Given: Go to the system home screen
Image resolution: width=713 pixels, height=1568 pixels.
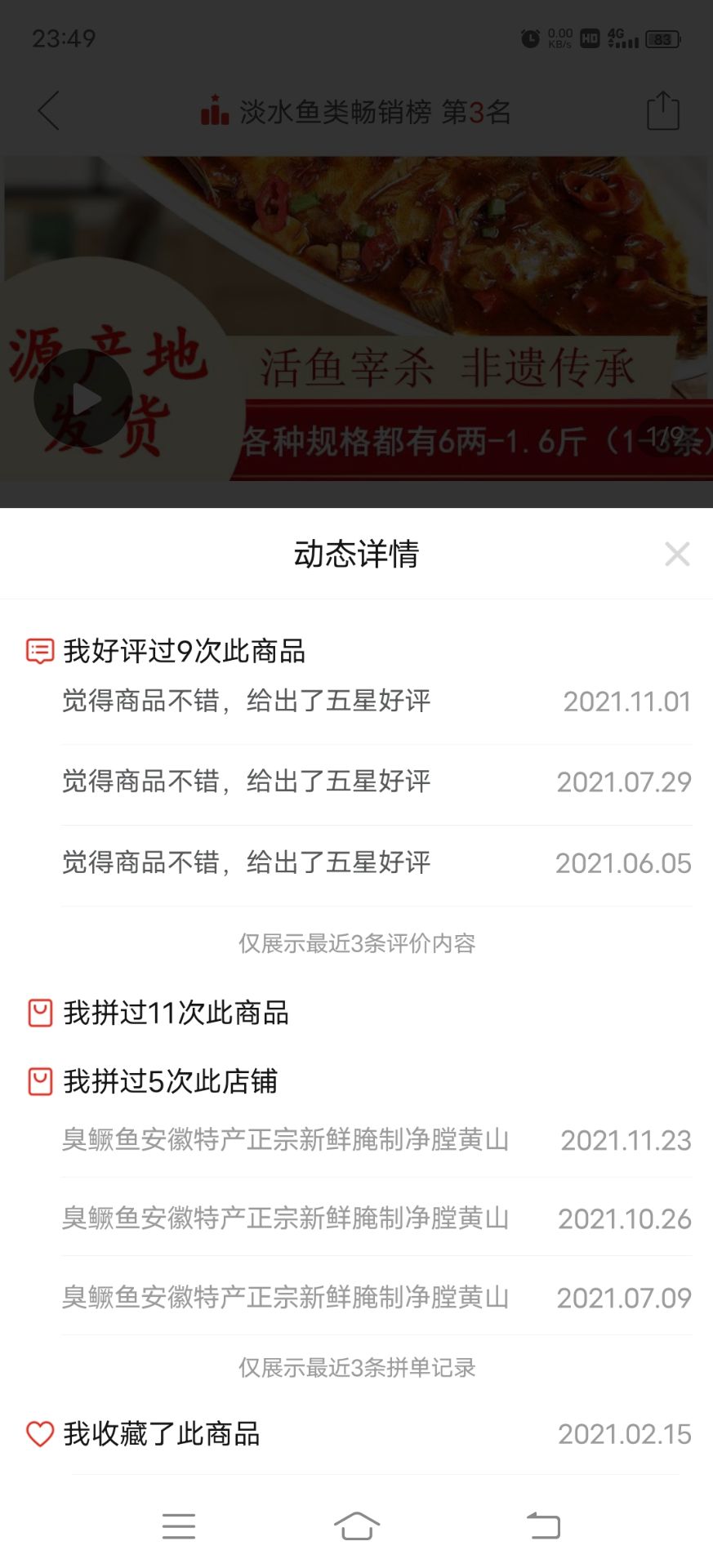Looking at the screenshot, I should pyautogui.click(x=357, y=1526).
